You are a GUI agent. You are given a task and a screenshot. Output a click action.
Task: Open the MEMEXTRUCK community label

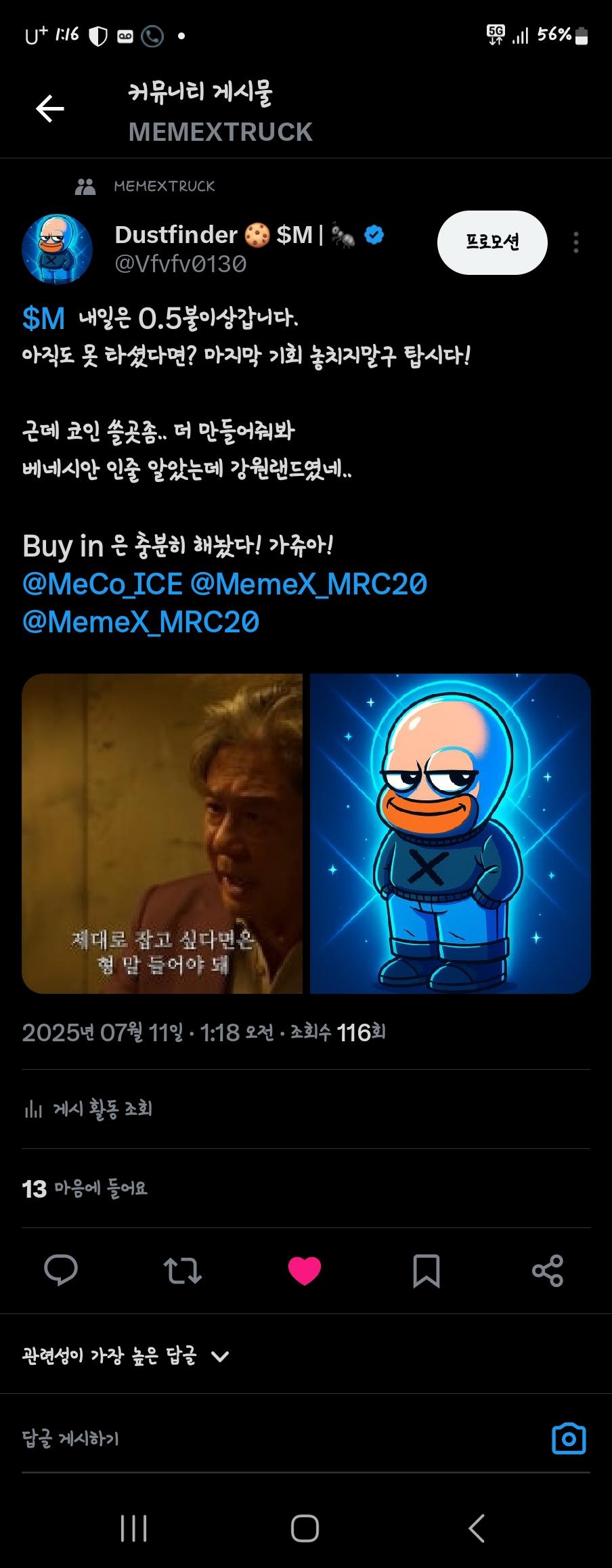pyautogui.click(x=164, y=186)
